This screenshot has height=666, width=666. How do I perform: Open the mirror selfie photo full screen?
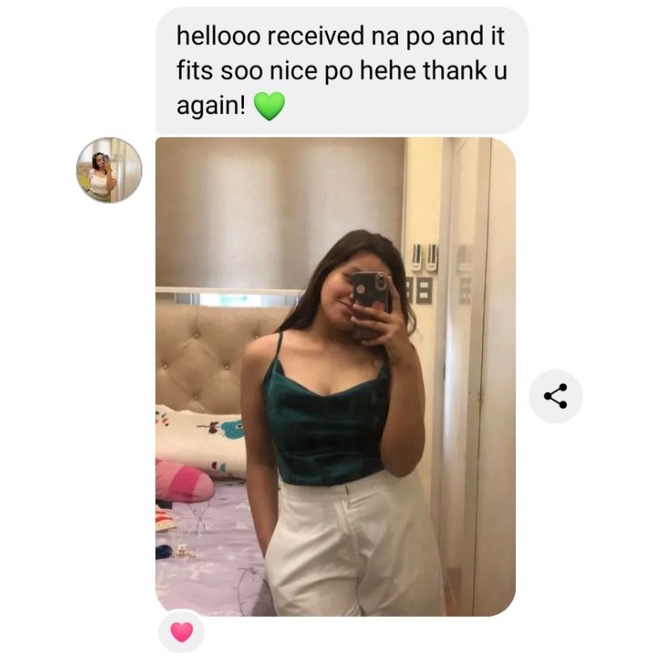pos(336,376)
